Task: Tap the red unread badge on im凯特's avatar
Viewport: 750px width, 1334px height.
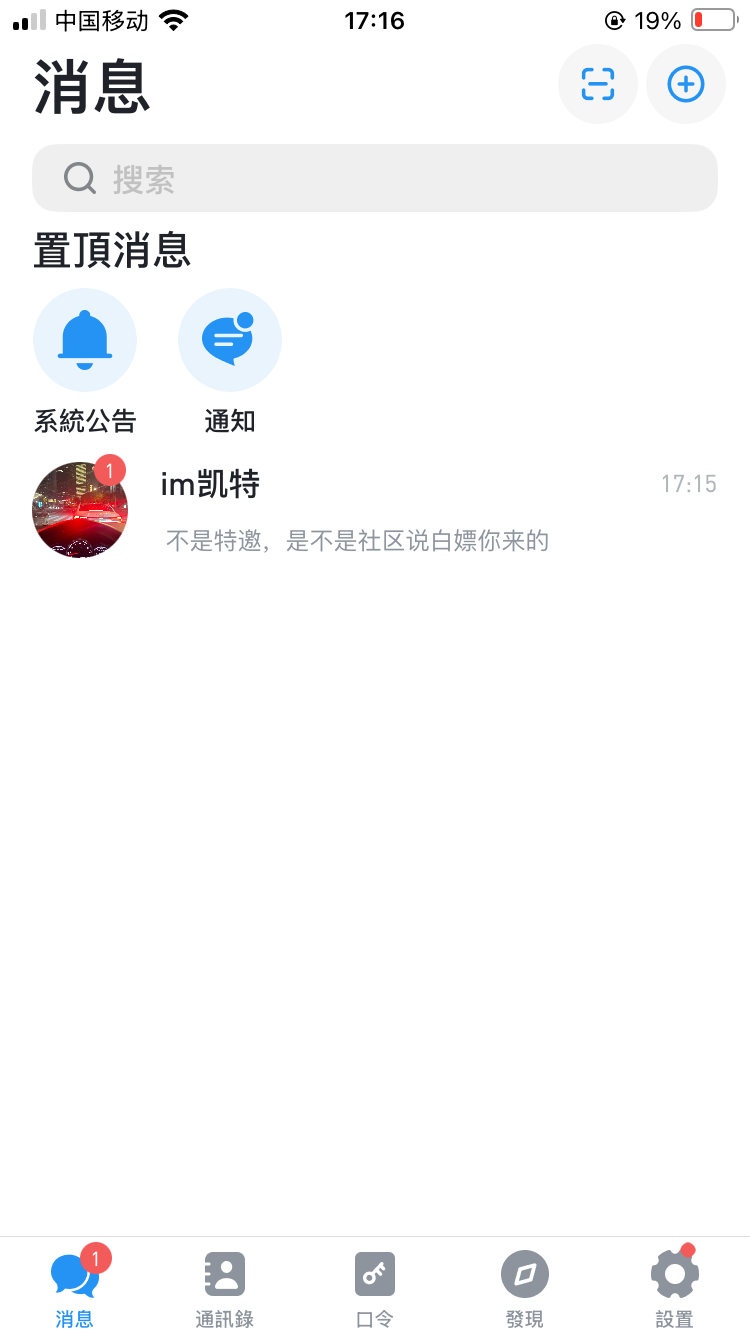Action: tap(110, 469)
